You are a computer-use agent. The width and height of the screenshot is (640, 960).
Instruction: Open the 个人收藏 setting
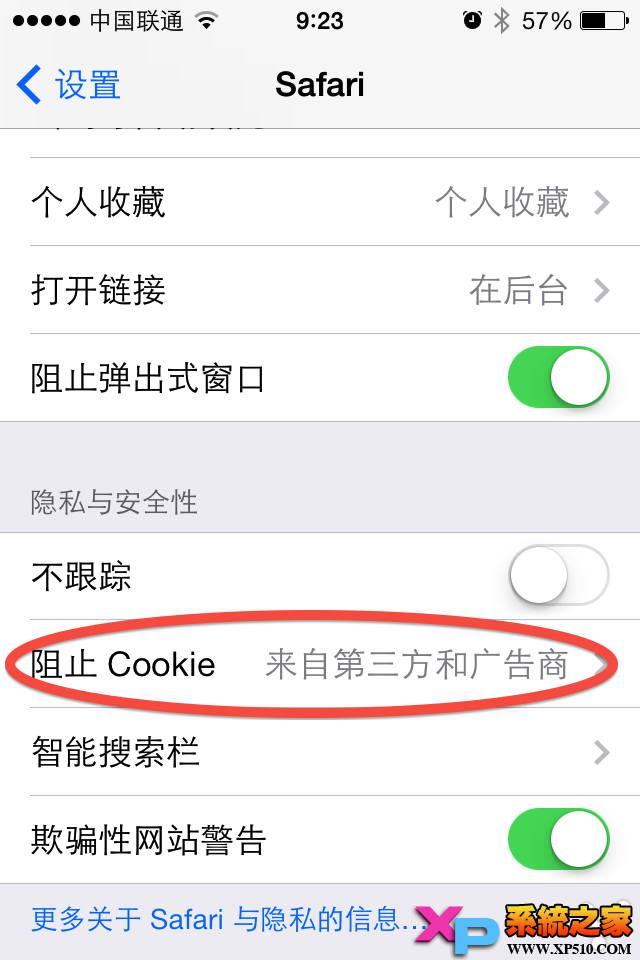(320, 203)
